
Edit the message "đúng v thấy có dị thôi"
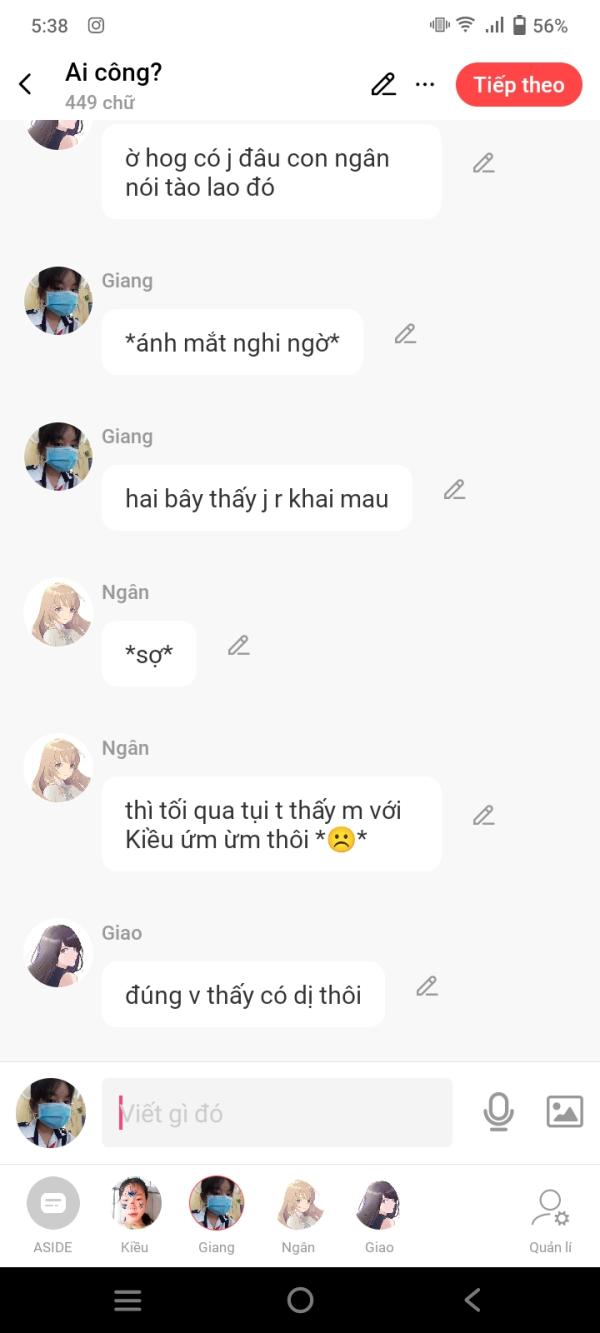click(x=427, y=987)
